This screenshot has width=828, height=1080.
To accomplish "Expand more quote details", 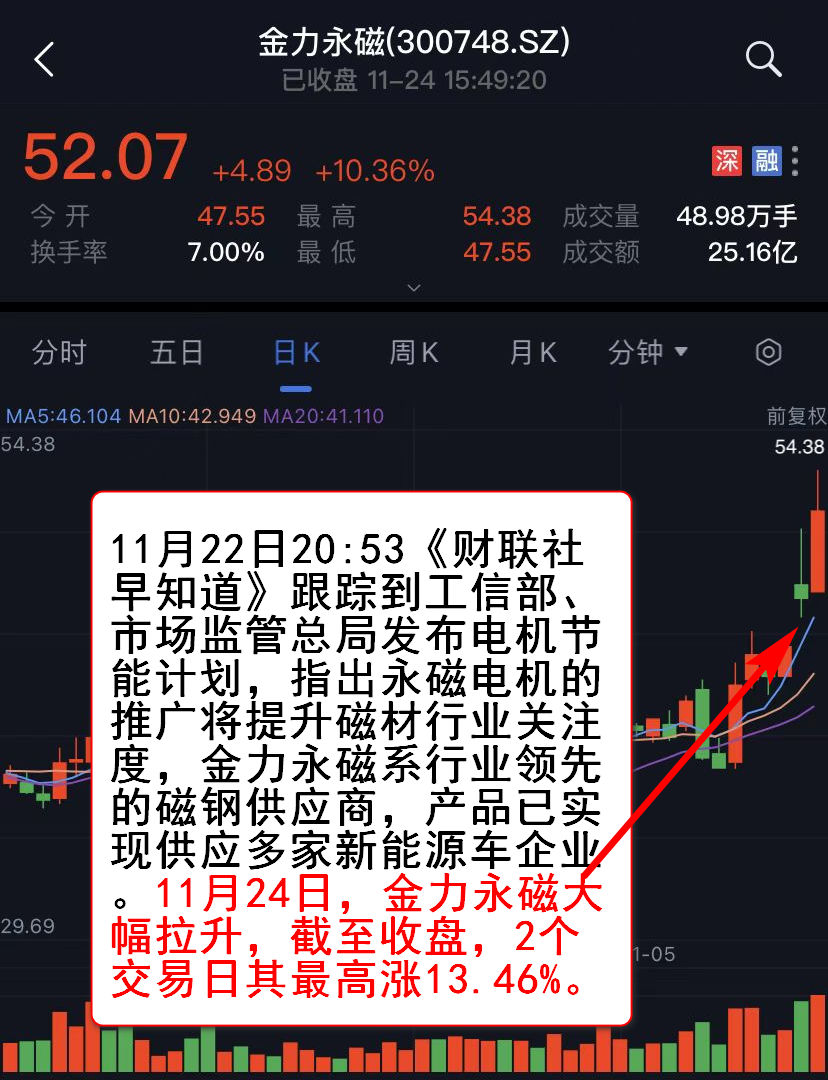I will tap(414, 289).
